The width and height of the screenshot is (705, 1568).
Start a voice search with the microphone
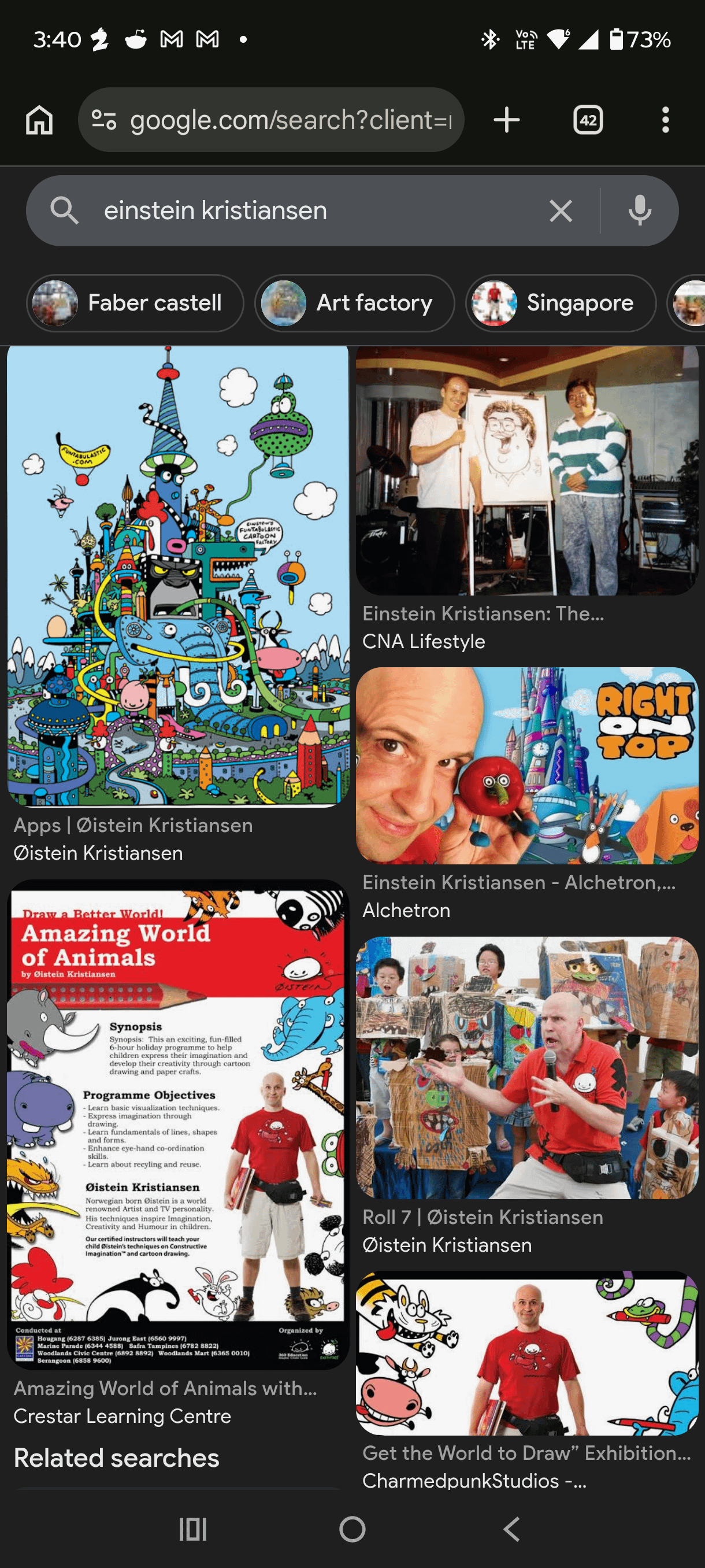click(639, 211)
